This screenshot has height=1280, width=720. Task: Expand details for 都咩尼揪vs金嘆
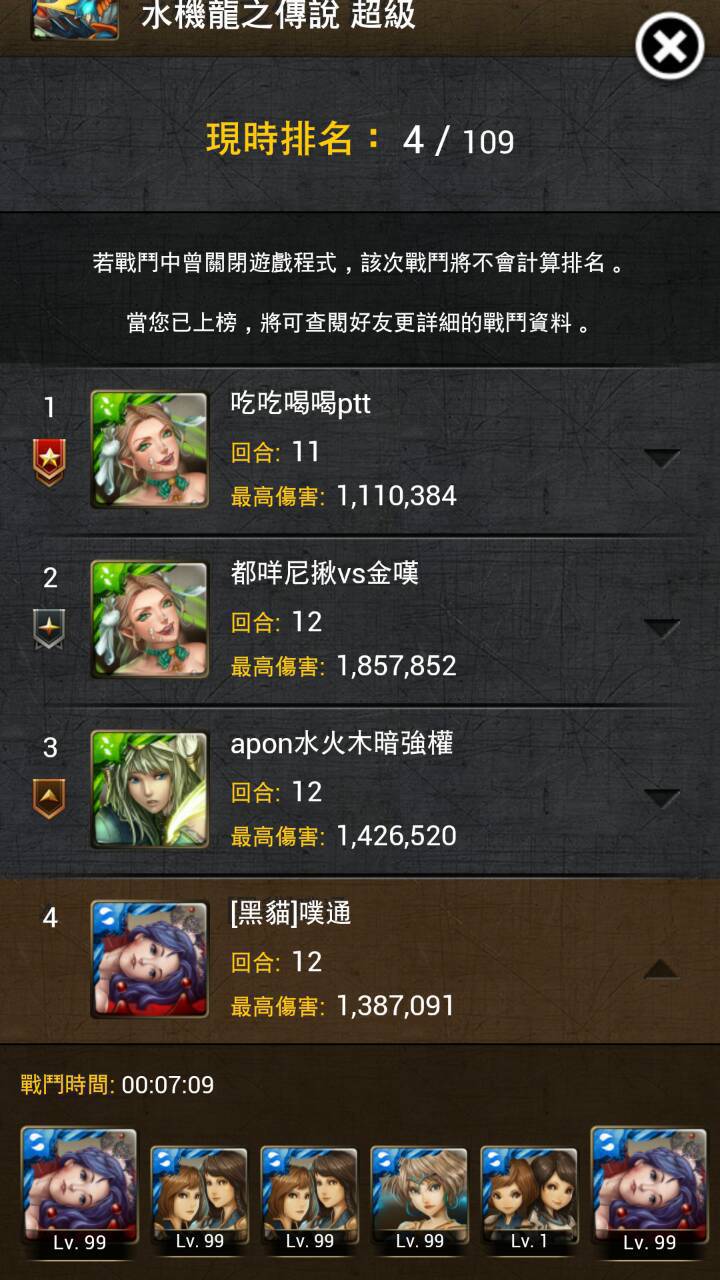pos(662,628)
